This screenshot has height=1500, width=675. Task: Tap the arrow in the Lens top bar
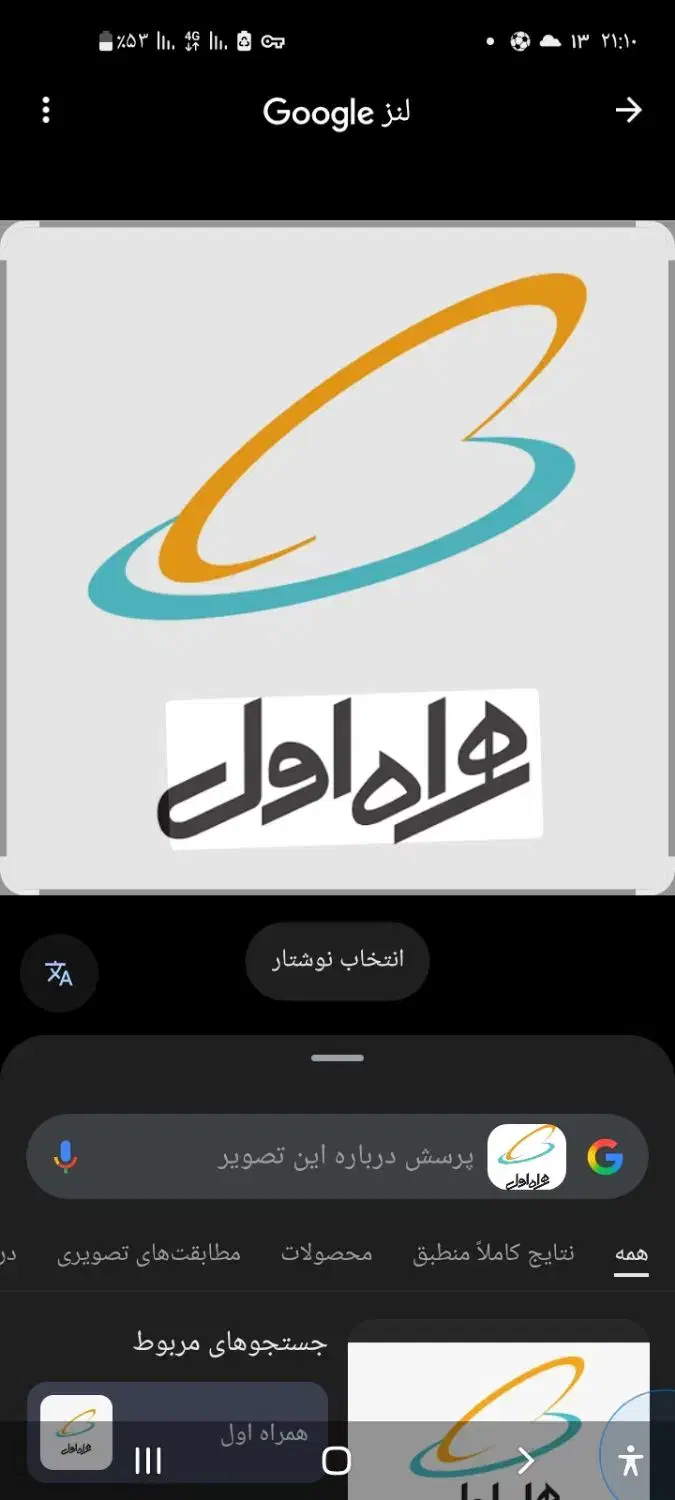tap(628, 110)
